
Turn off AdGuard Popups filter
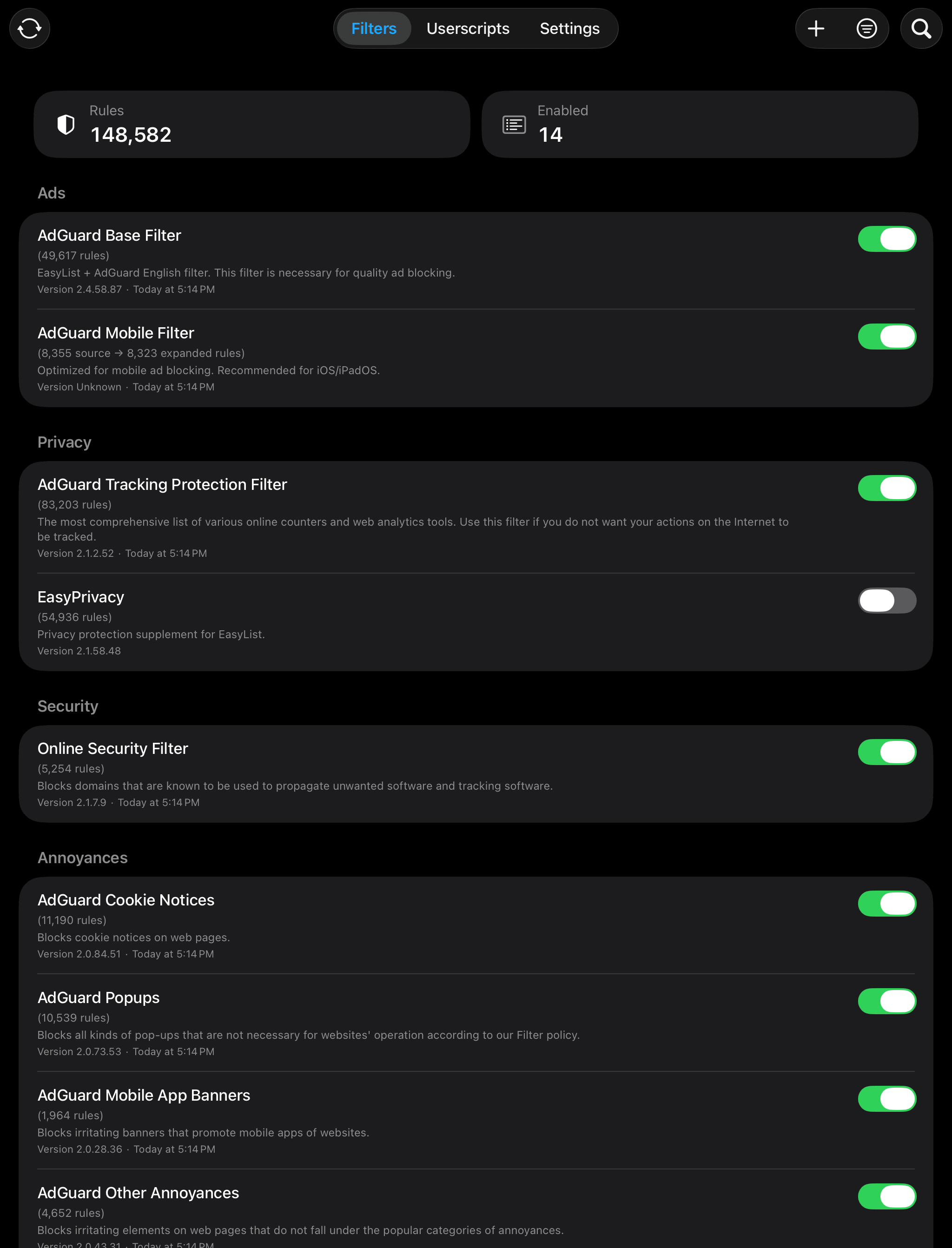pyautogui.click(x=887, y=1001)
